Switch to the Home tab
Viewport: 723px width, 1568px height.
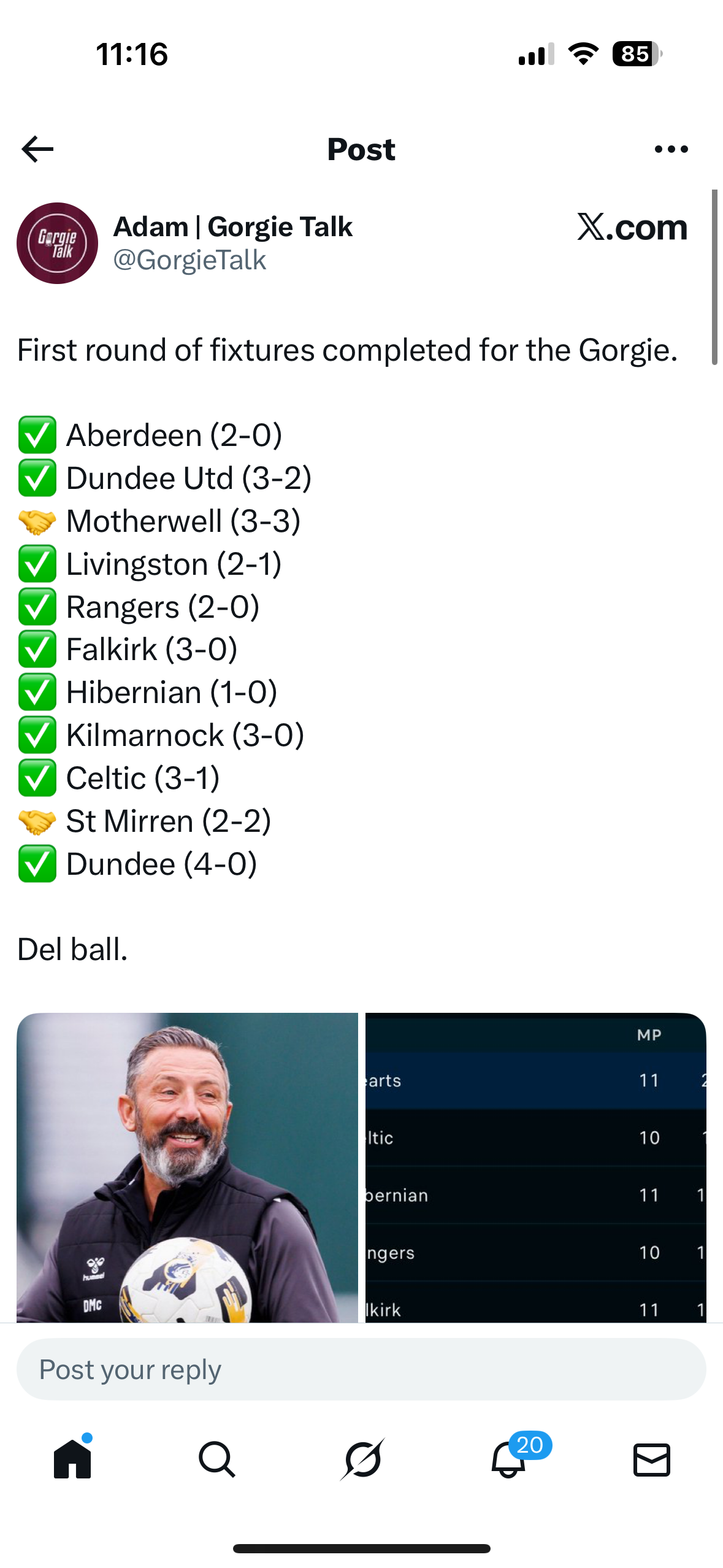click(72, 1459)
